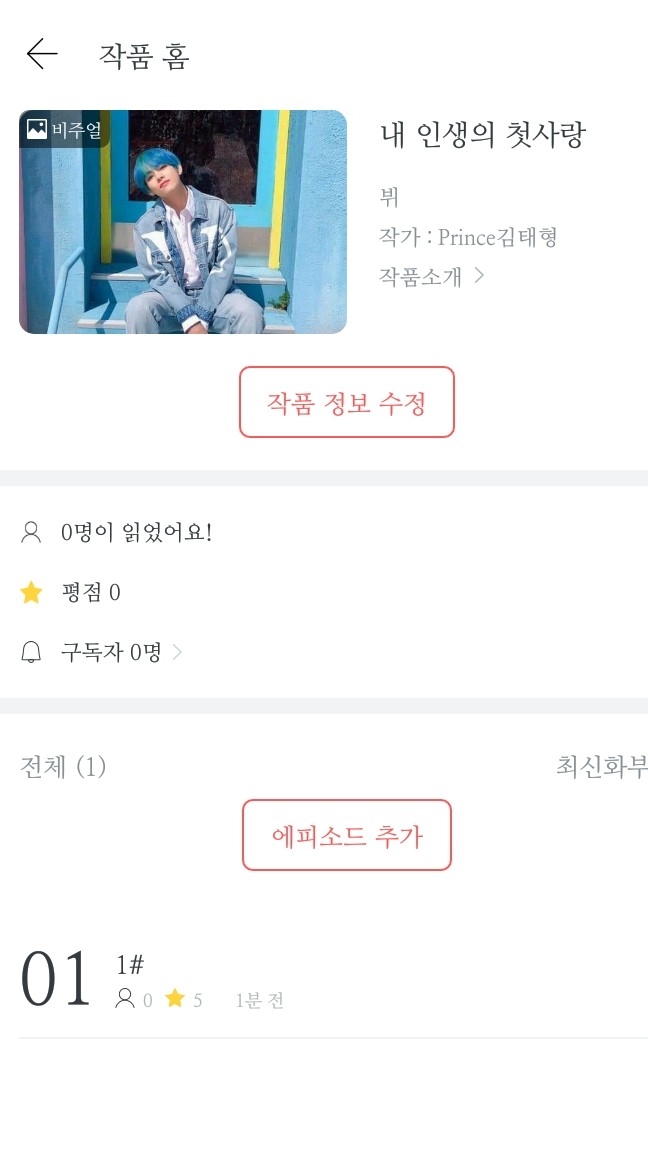This screenshot has width=648, height=1152.
Task: Add a new episode with 에피소드 추가
Action: [347, 835]
